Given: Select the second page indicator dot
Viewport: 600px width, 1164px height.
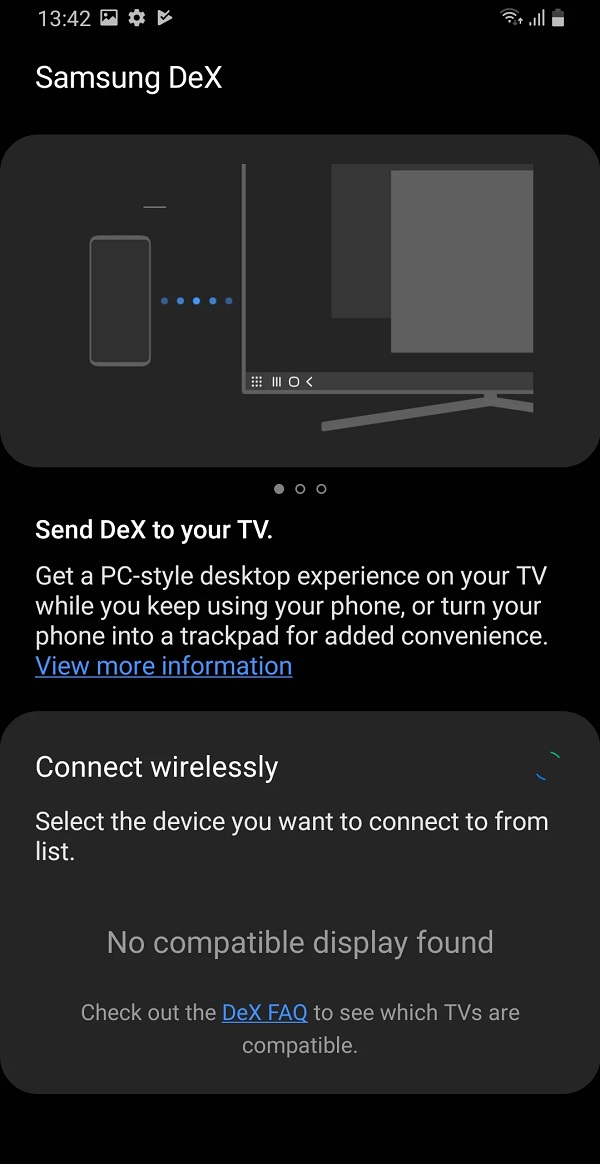Looking at the screenshot, I should pyautogui.click(x=300, y=488).
